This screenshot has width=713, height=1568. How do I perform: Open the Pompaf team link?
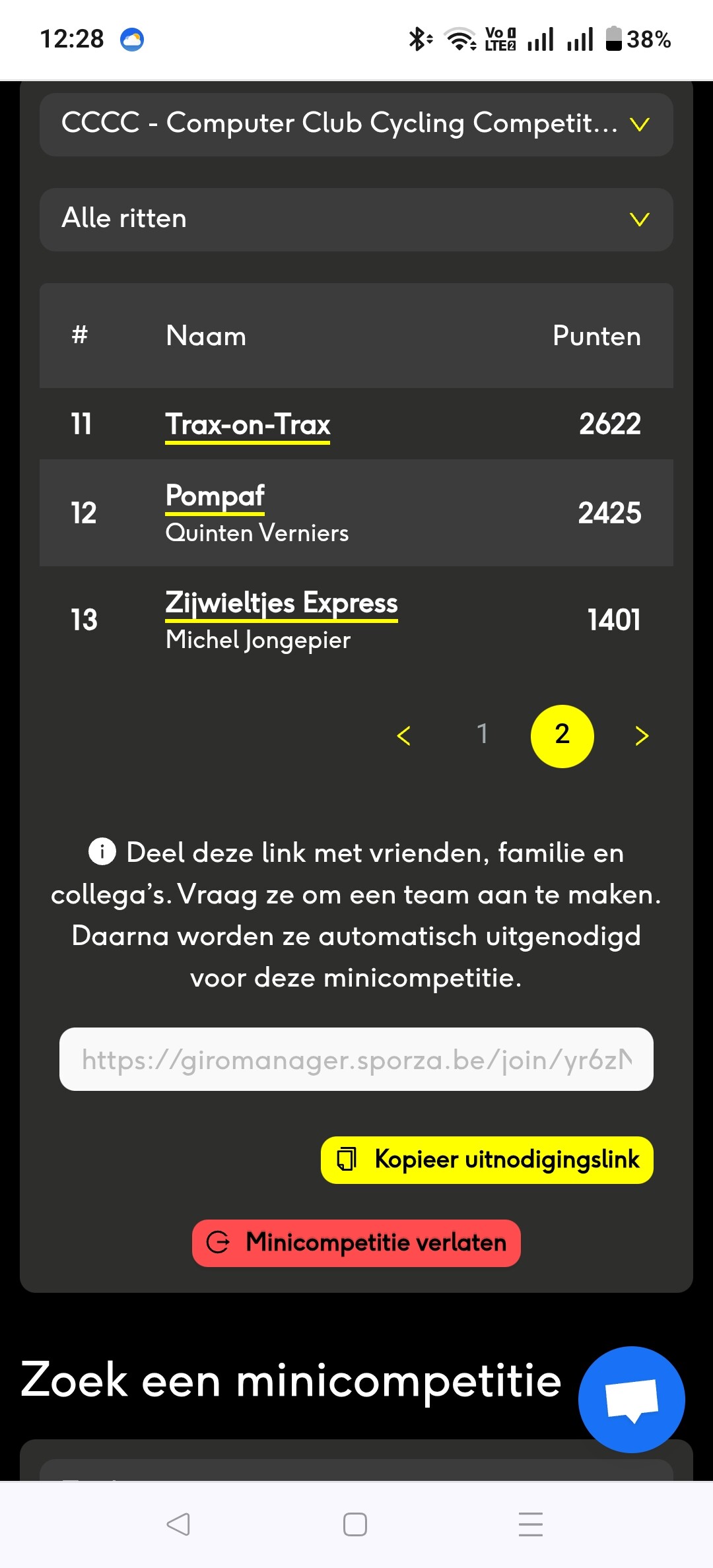[215, 496]
